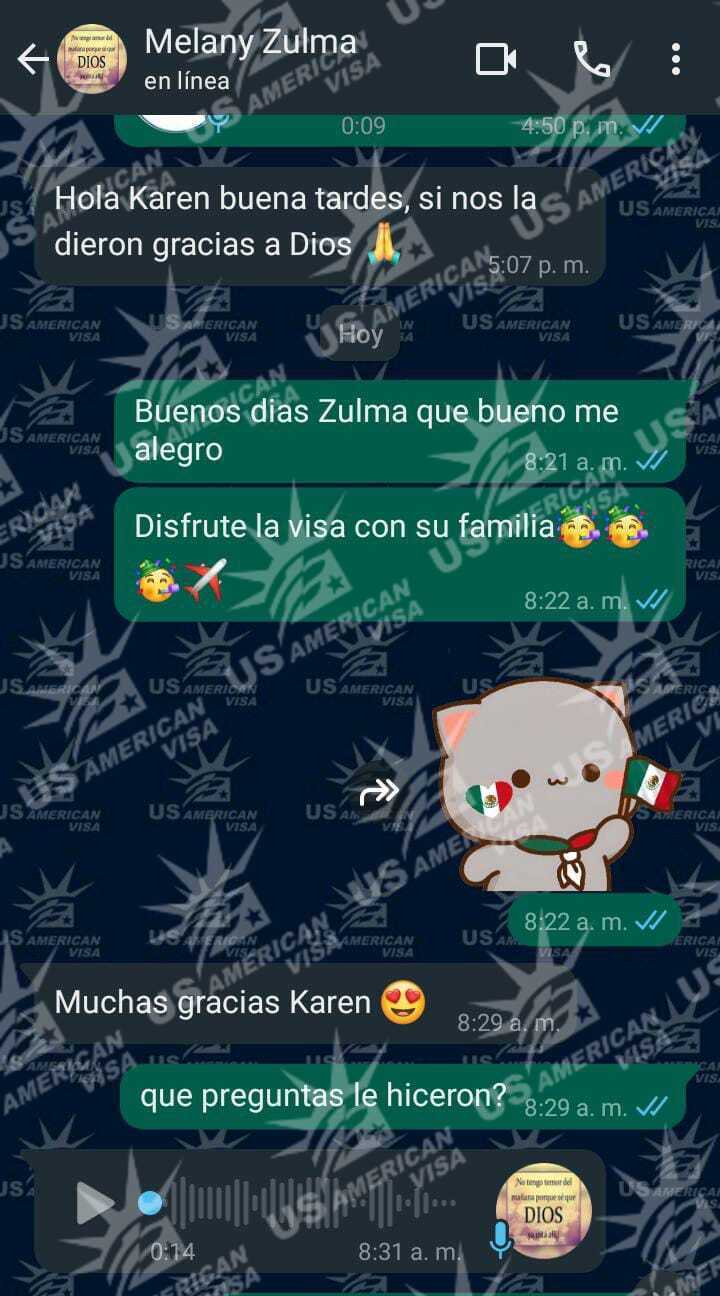Image resolution: width=720 pixels, height=1296 pixels.
Task: Start a video call with Melany Zulma
Action: point(495,60)
